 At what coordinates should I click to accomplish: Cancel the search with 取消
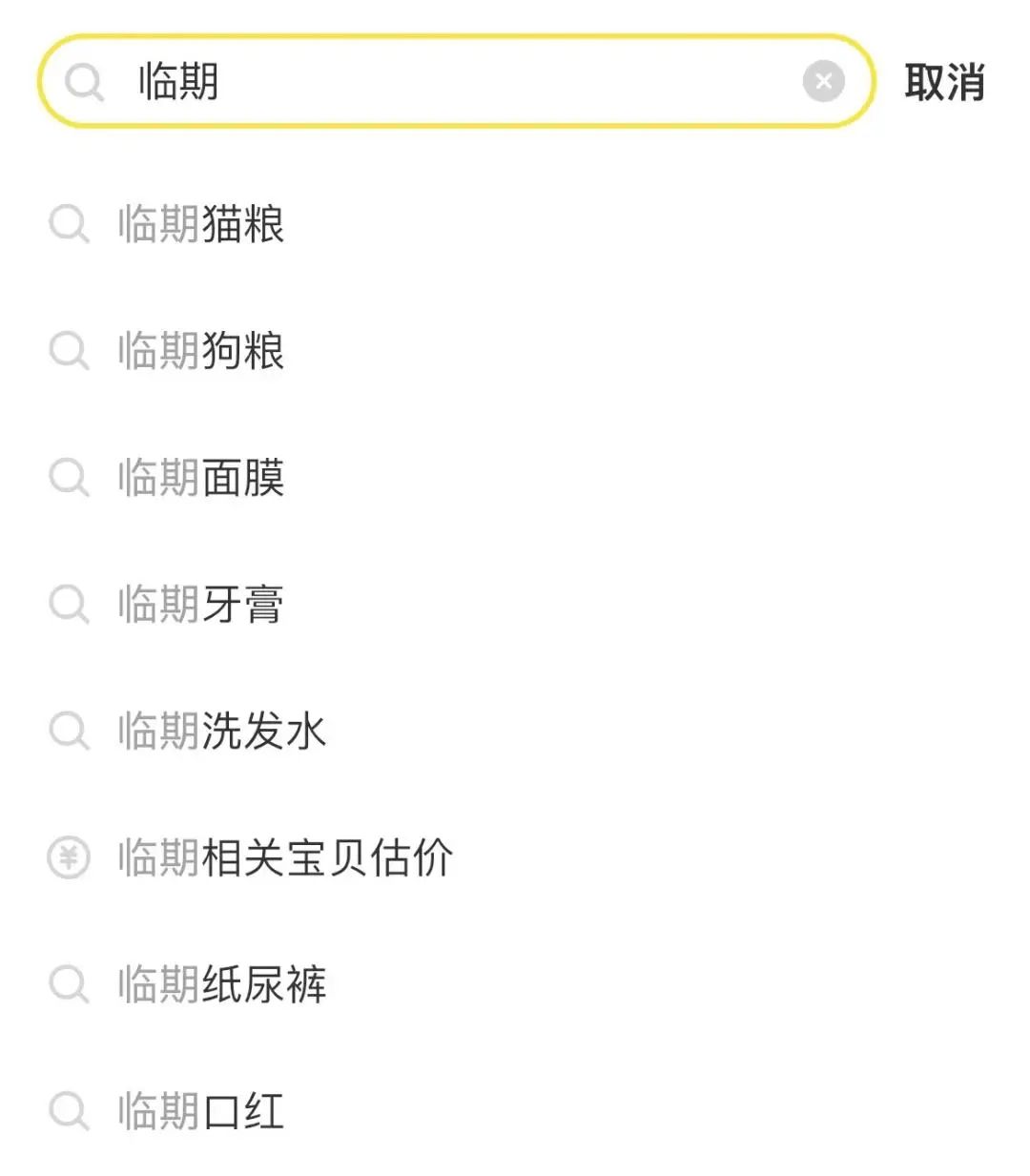point(944,83)
